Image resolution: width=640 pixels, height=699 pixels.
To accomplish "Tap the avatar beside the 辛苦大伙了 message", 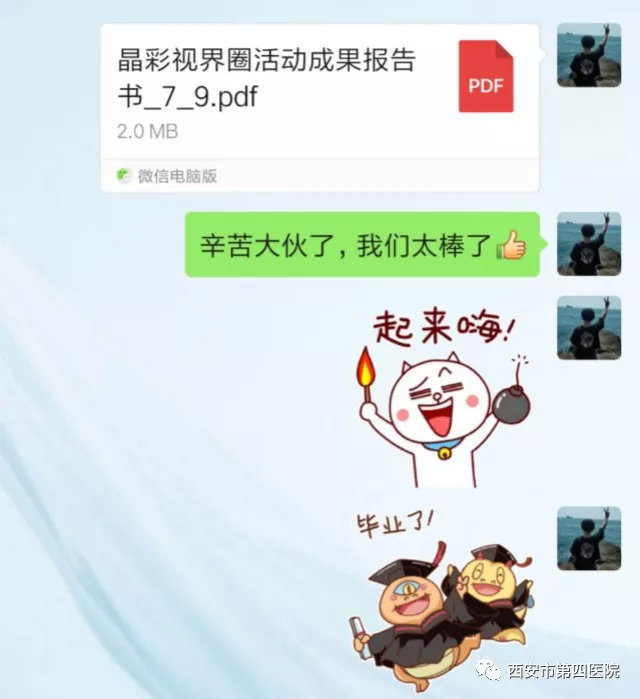I will click(x=588, y=244).
